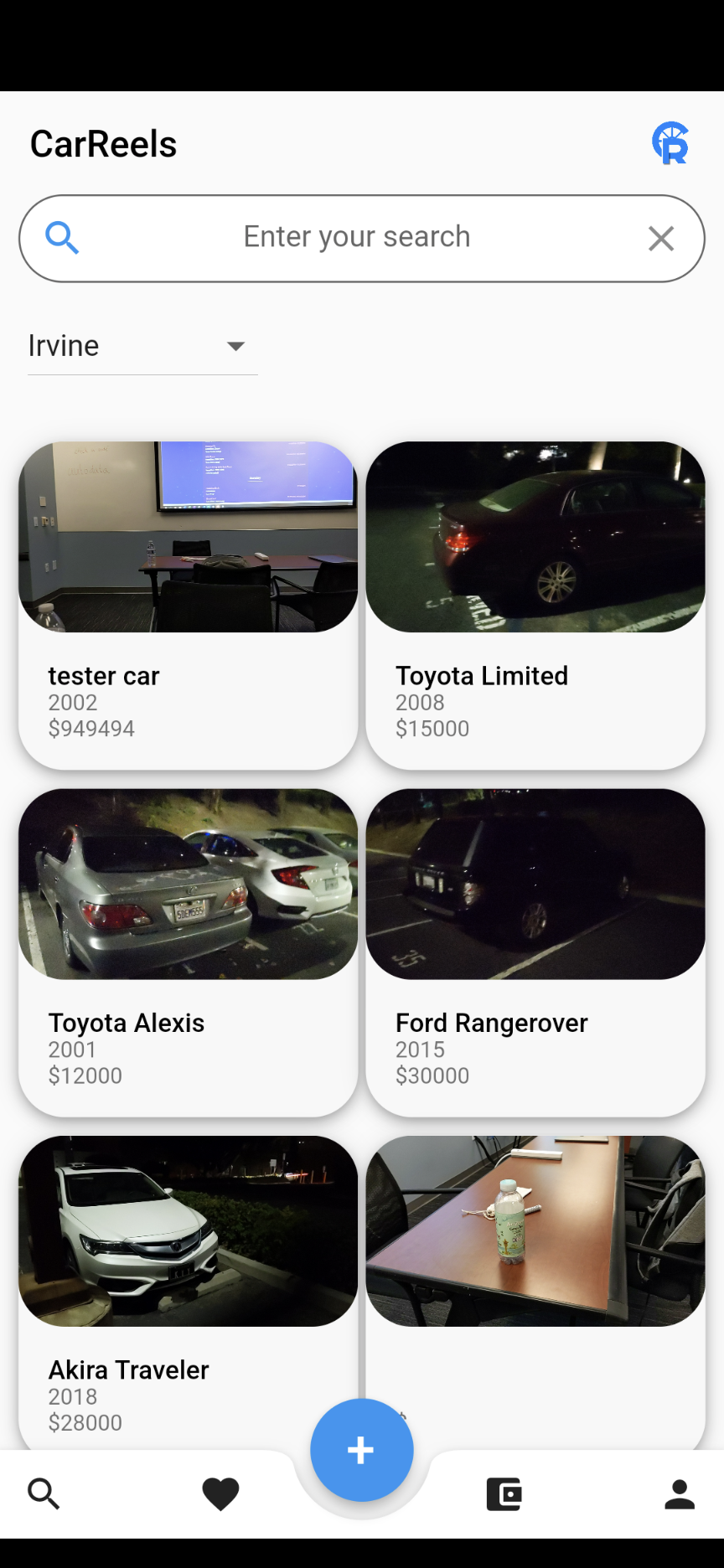Open the Toyota Alexis listing
Image resolution: width=724 pixels, height=1568 pixels.
click(188, 952)
